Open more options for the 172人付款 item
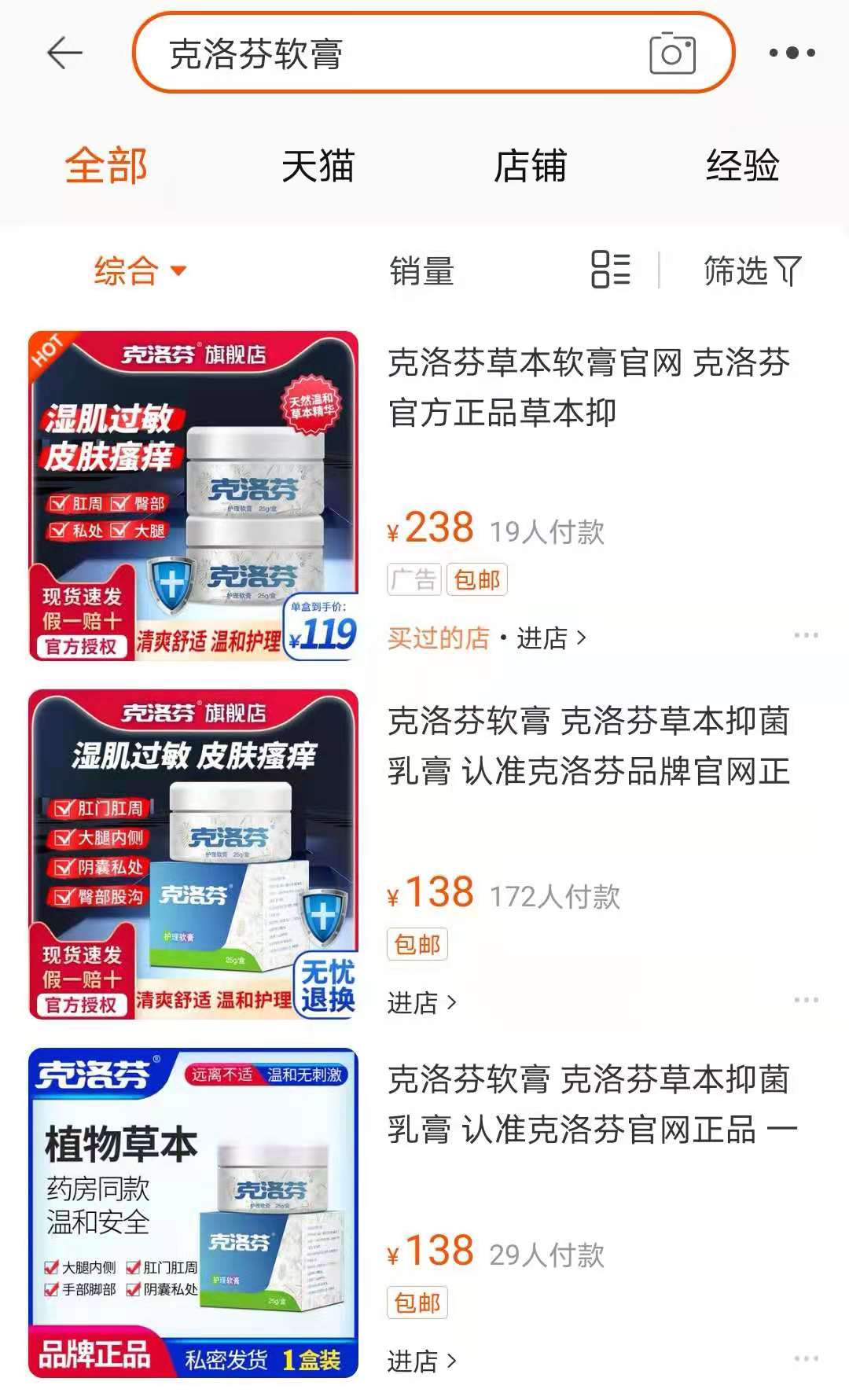This screenshot has width=849, height=1400. (806, 1000)
